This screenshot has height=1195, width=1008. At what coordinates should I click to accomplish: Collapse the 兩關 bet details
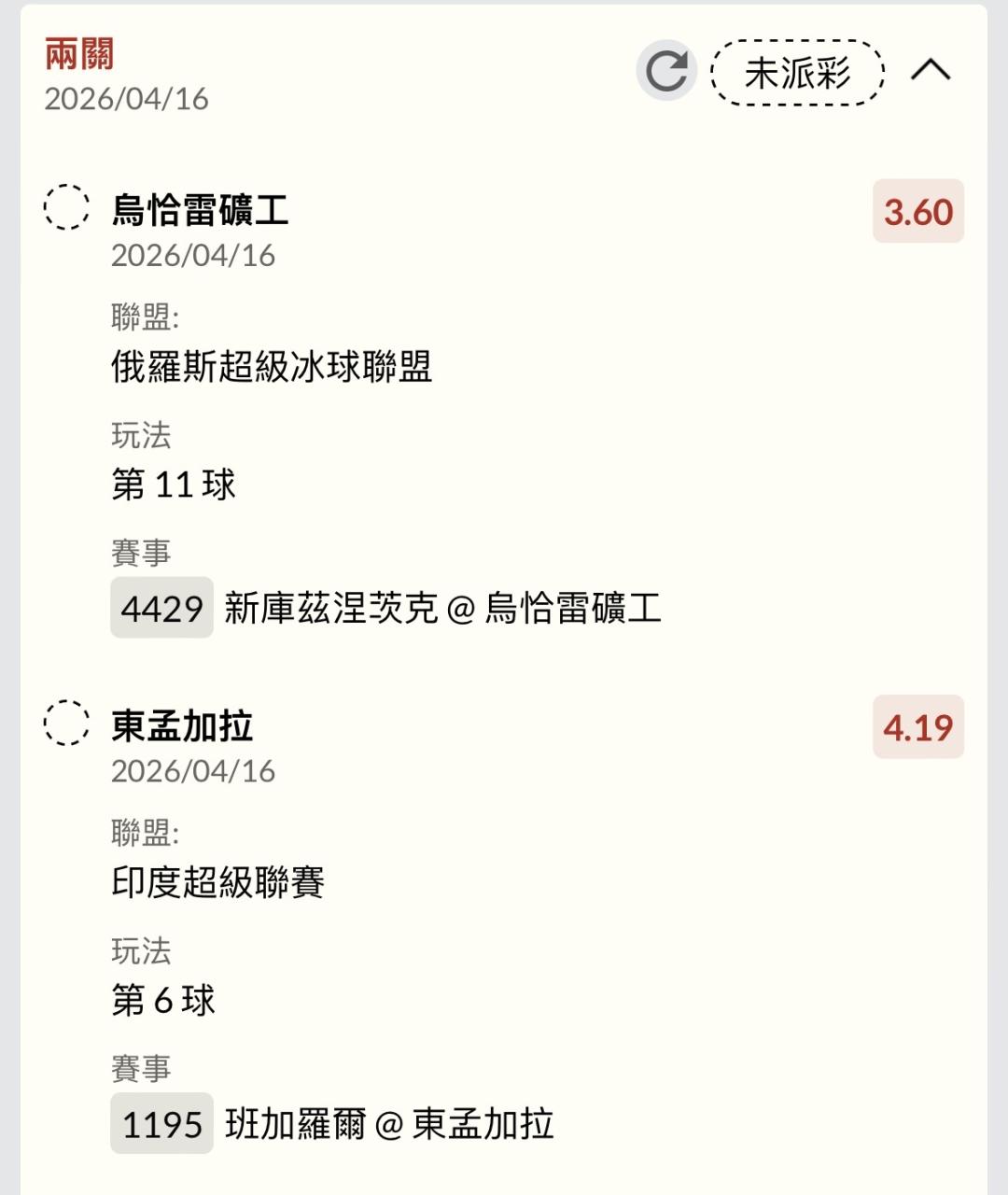[930, 71]
